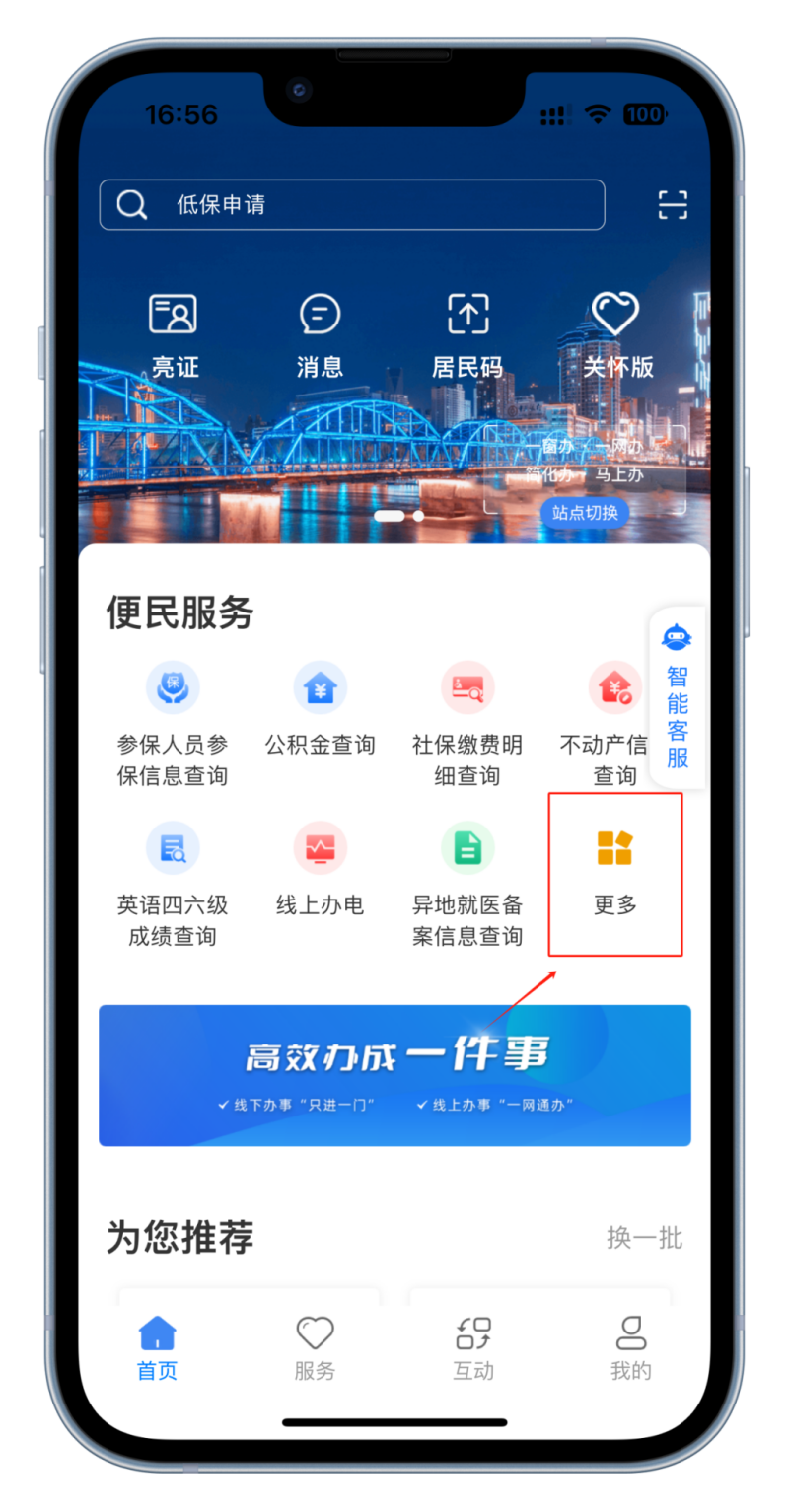The height and width of the screenshot is (1512, 789).
Task: Tap 更多 to see more services
Action: [x=615, y=871]
